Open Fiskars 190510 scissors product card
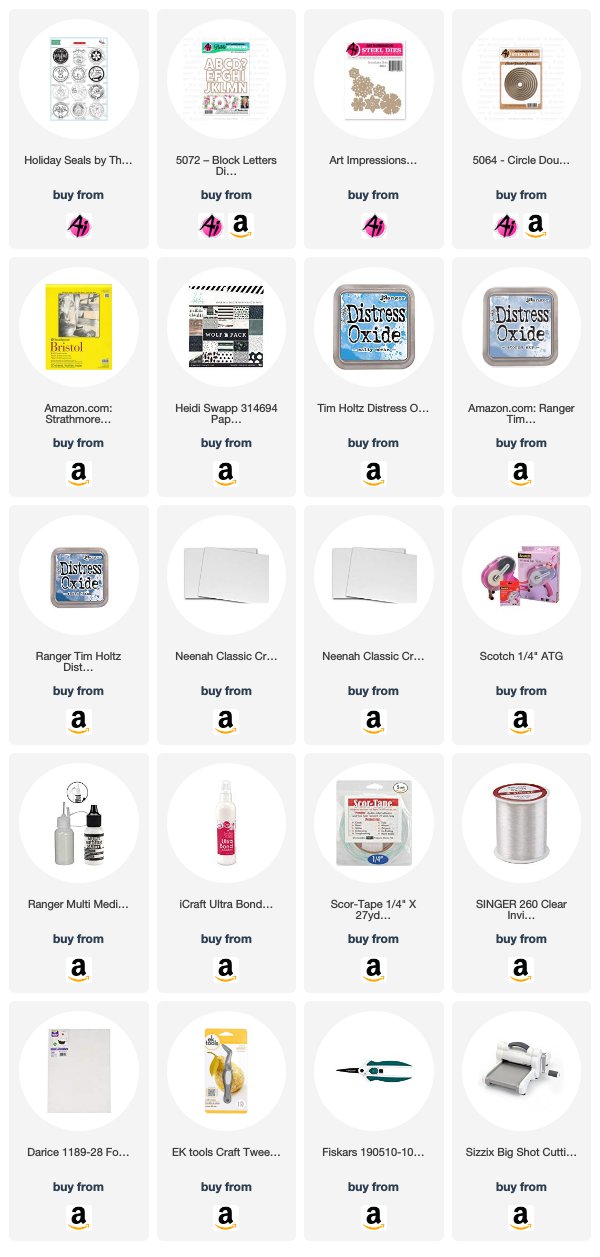 click(x=374, y=1121)
